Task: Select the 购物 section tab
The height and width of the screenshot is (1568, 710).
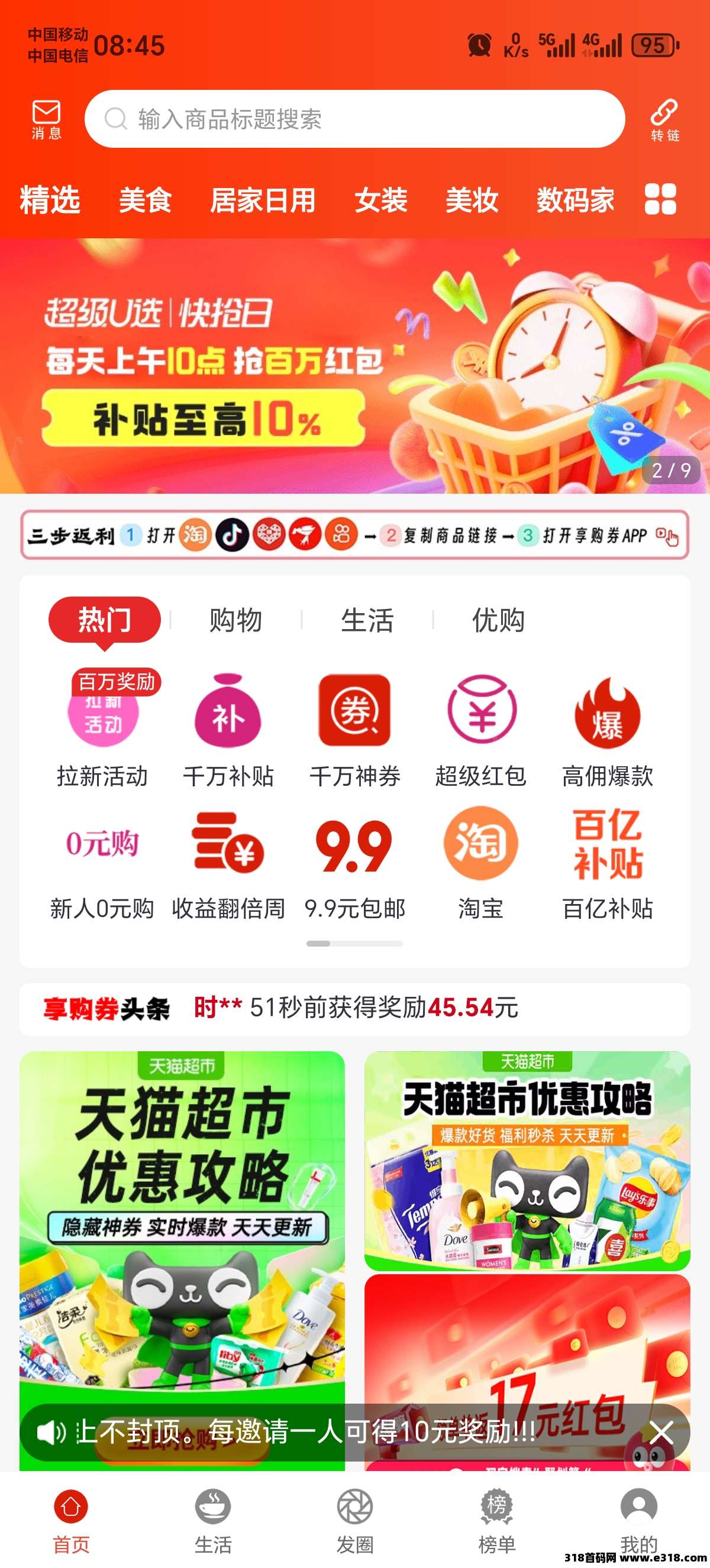Action: coord(235,620)
